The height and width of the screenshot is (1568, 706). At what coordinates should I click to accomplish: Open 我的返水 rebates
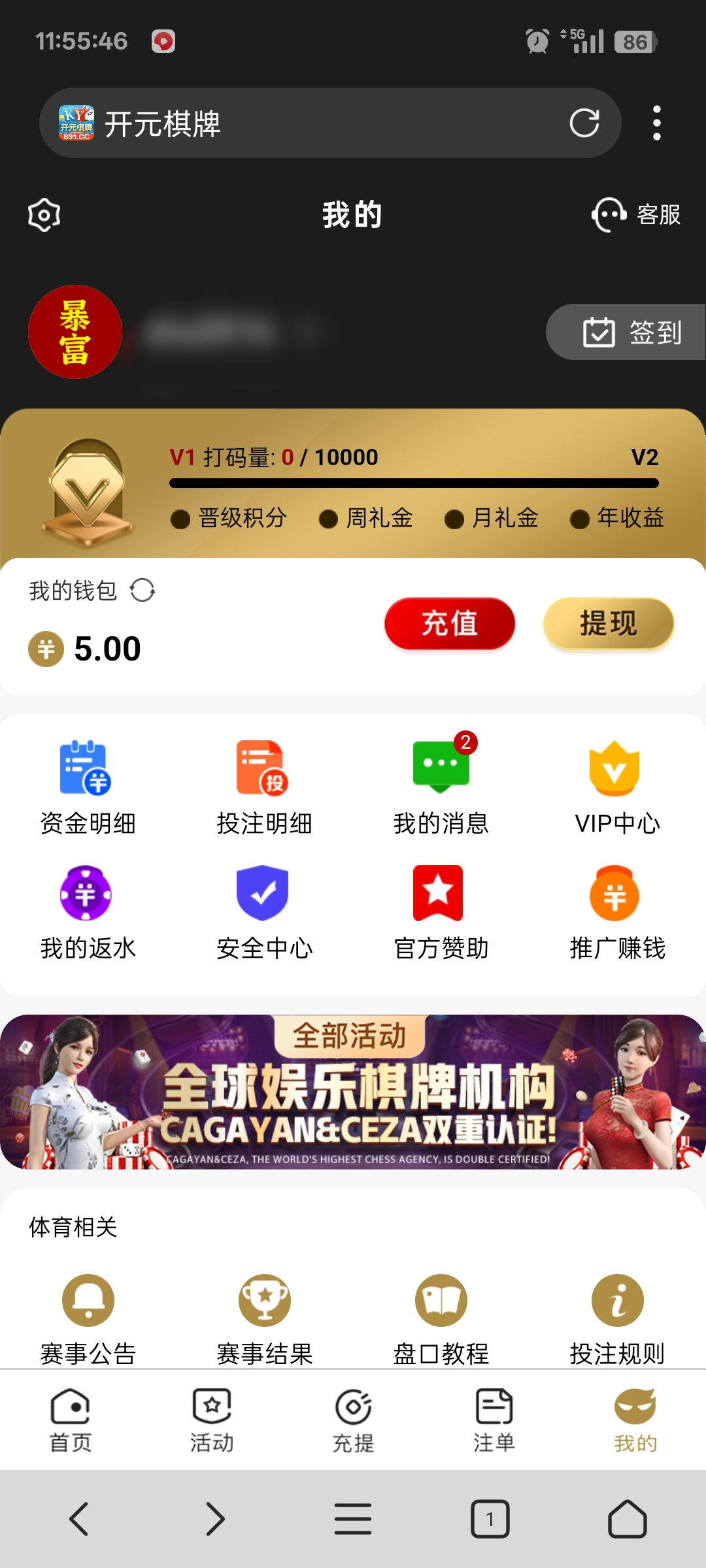(x=88, y=912)
